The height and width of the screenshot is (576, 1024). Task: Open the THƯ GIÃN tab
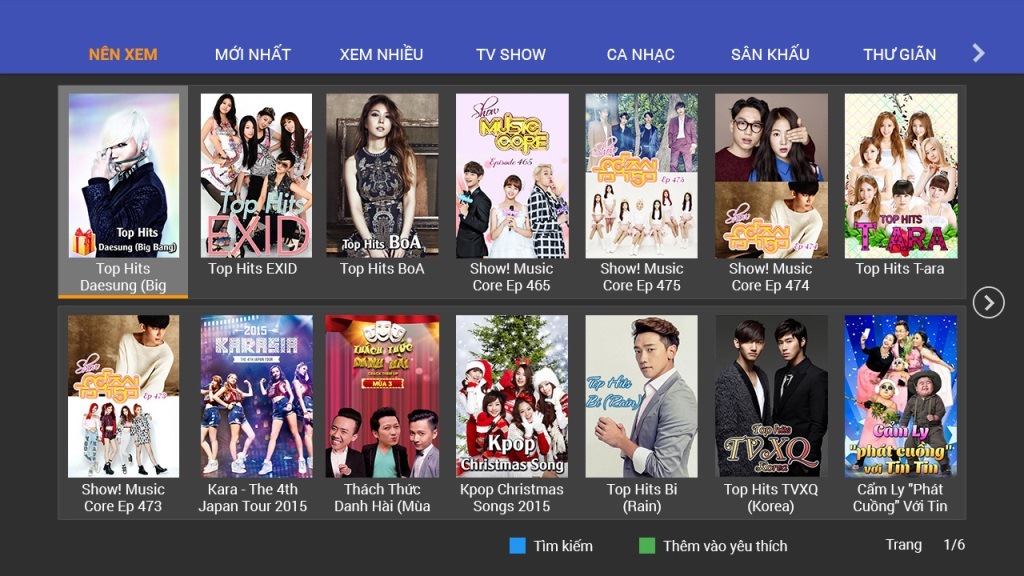899,54
